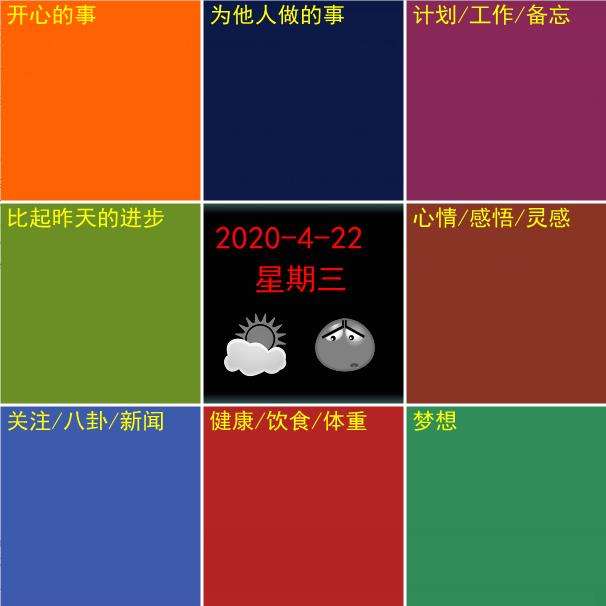Open the 健康/饮食/体重 cell

[303, 506]
